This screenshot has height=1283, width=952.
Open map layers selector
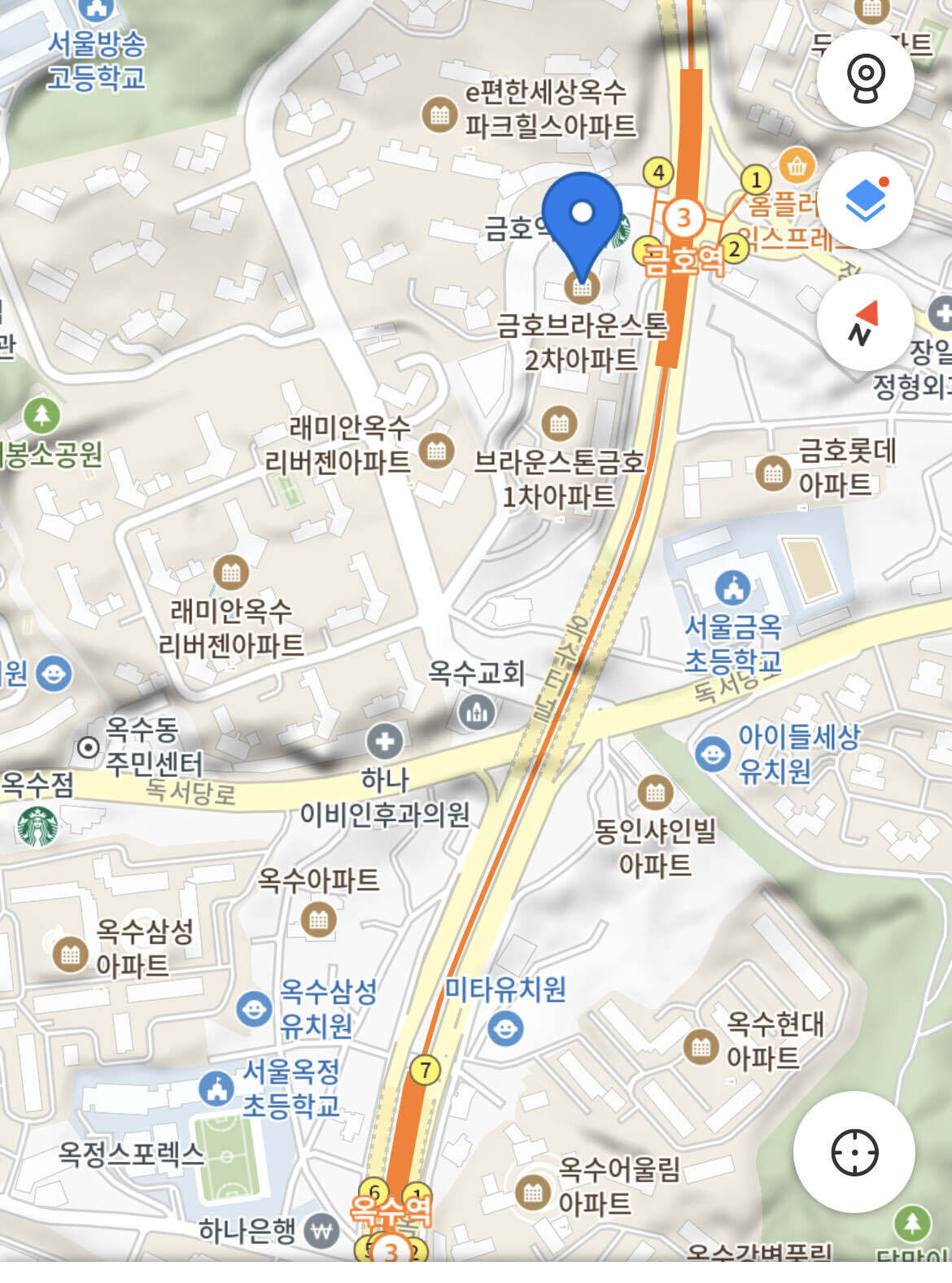tap(865, 200)
